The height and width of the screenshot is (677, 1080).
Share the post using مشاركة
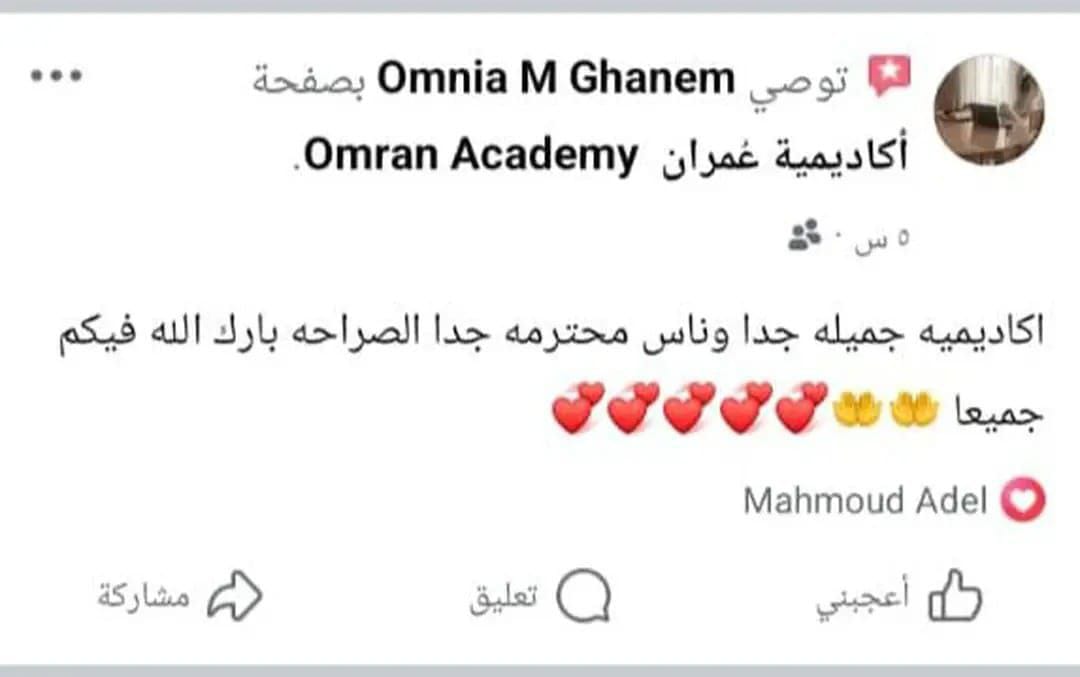point(180,597)
